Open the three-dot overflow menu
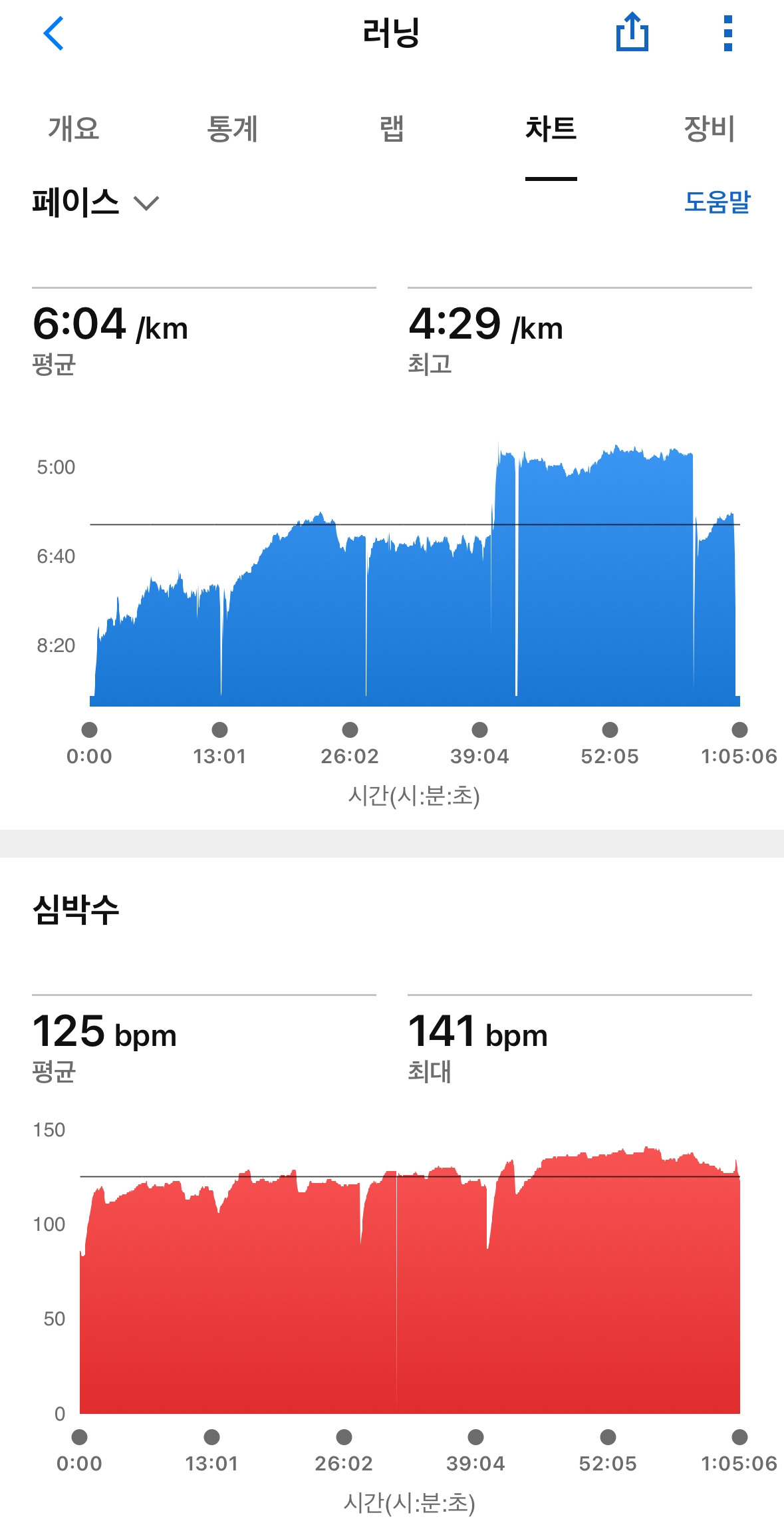Viewport: 784px width, 1525px height. click(x=727, y=33)
